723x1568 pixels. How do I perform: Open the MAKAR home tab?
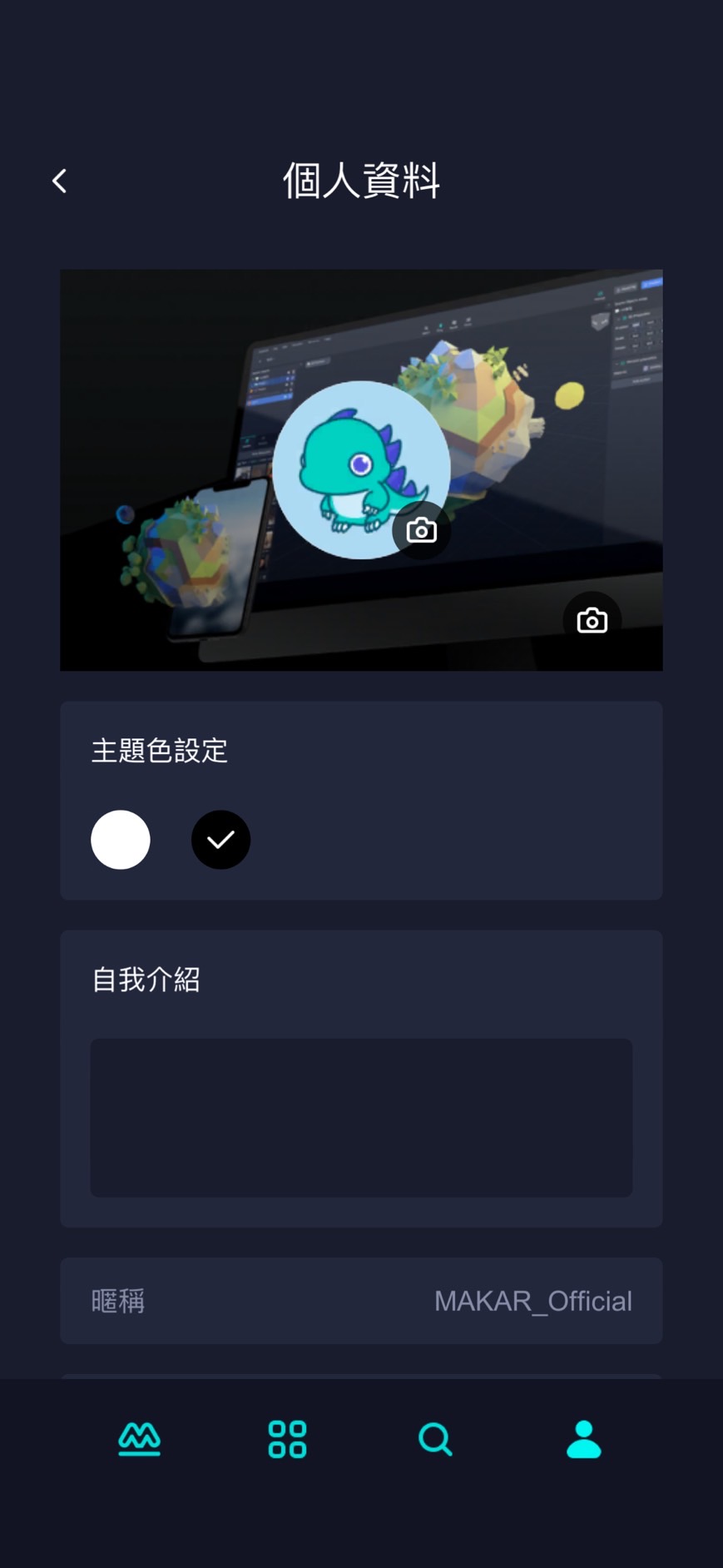click(139, 1439)
